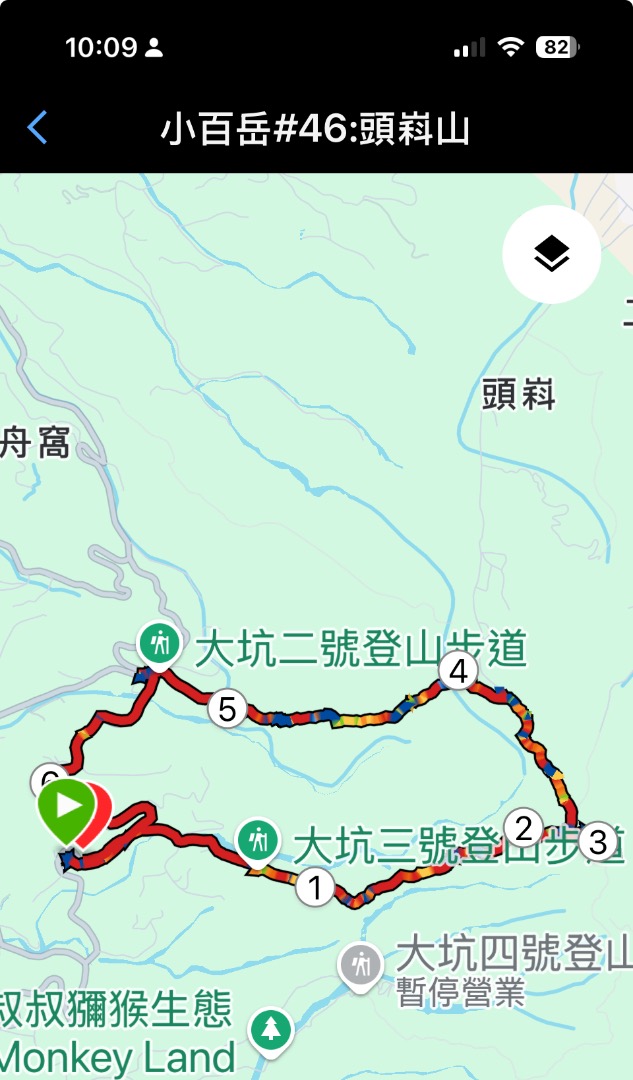The width and height of the screenshot is (633, 1080).
Task: Tap the 大坑二號登山步道 trail marker
Action: [159, 645]
